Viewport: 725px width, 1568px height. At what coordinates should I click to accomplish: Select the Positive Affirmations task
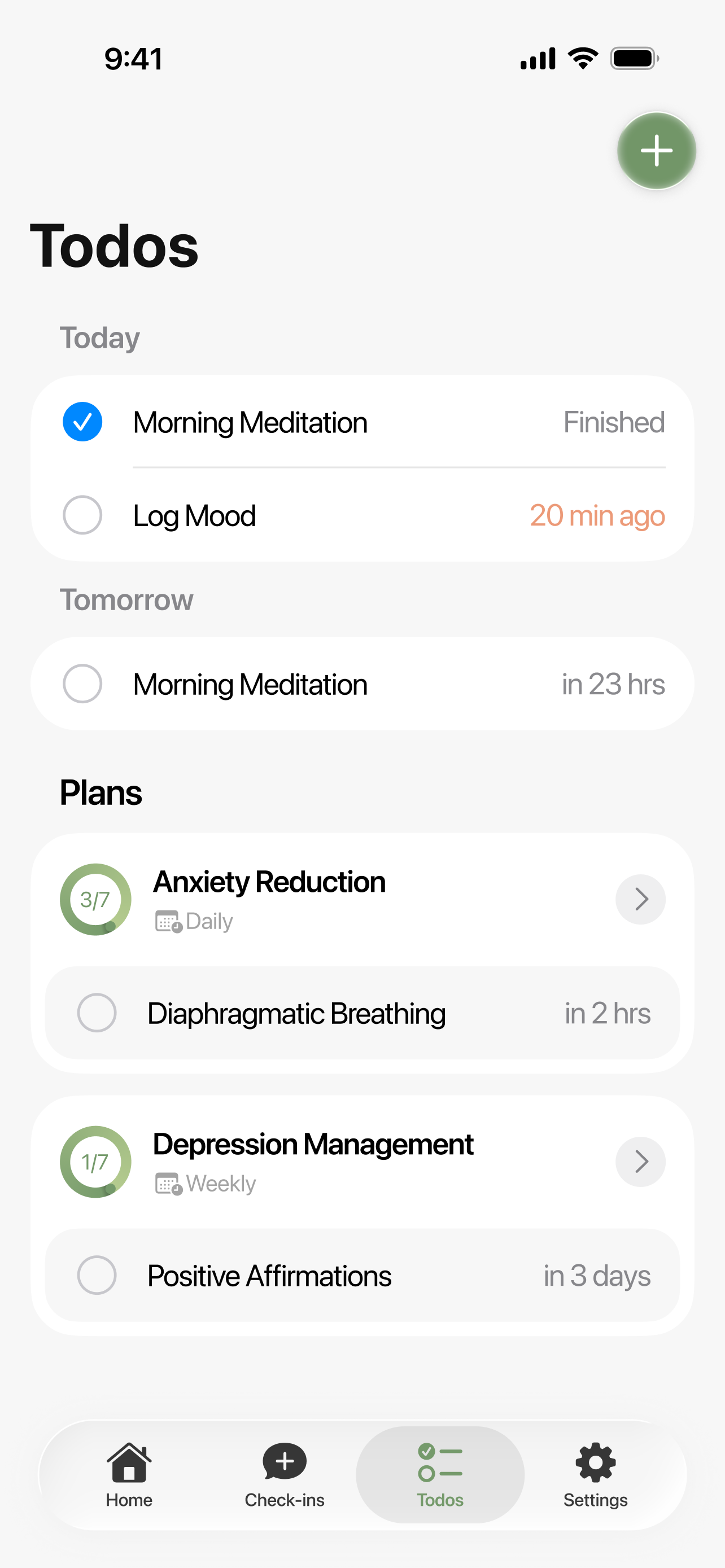[268, 1275]
